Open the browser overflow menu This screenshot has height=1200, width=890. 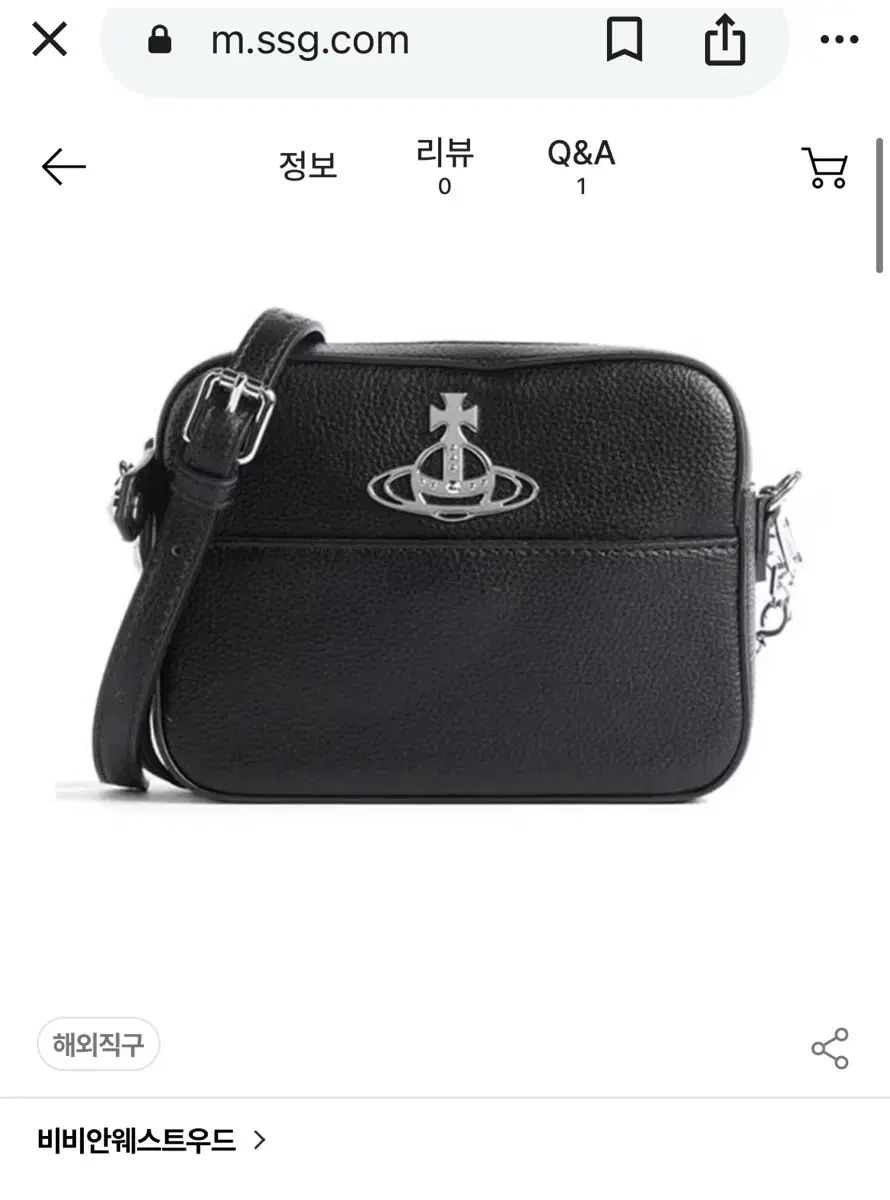(838, 41)
